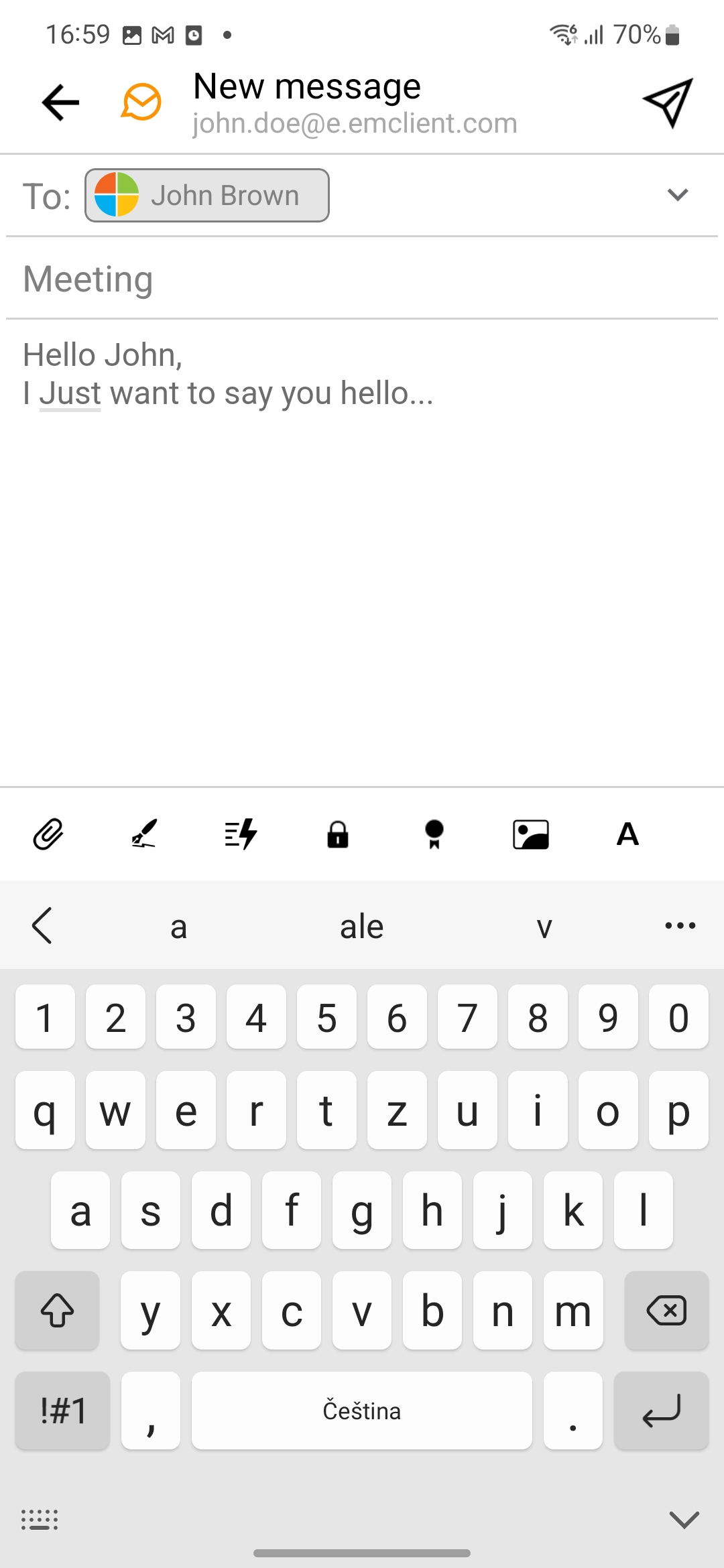Viewport: 724px width, 1568px height.
Task: Attach a file with the paperclip icon
Action: click(48, 834)
